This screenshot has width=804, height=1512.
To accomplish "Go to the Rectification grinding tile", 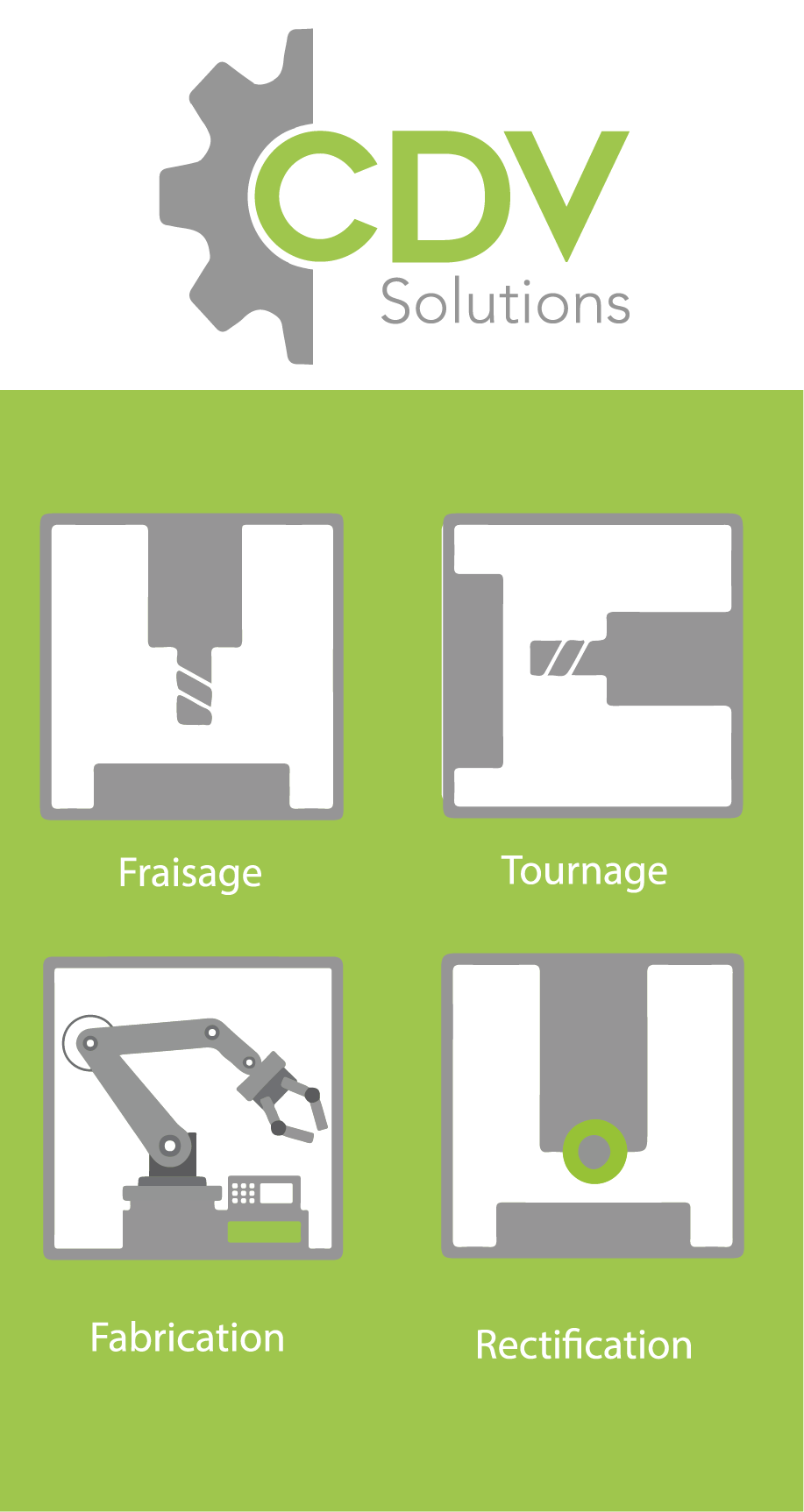I will (593, 1106).
